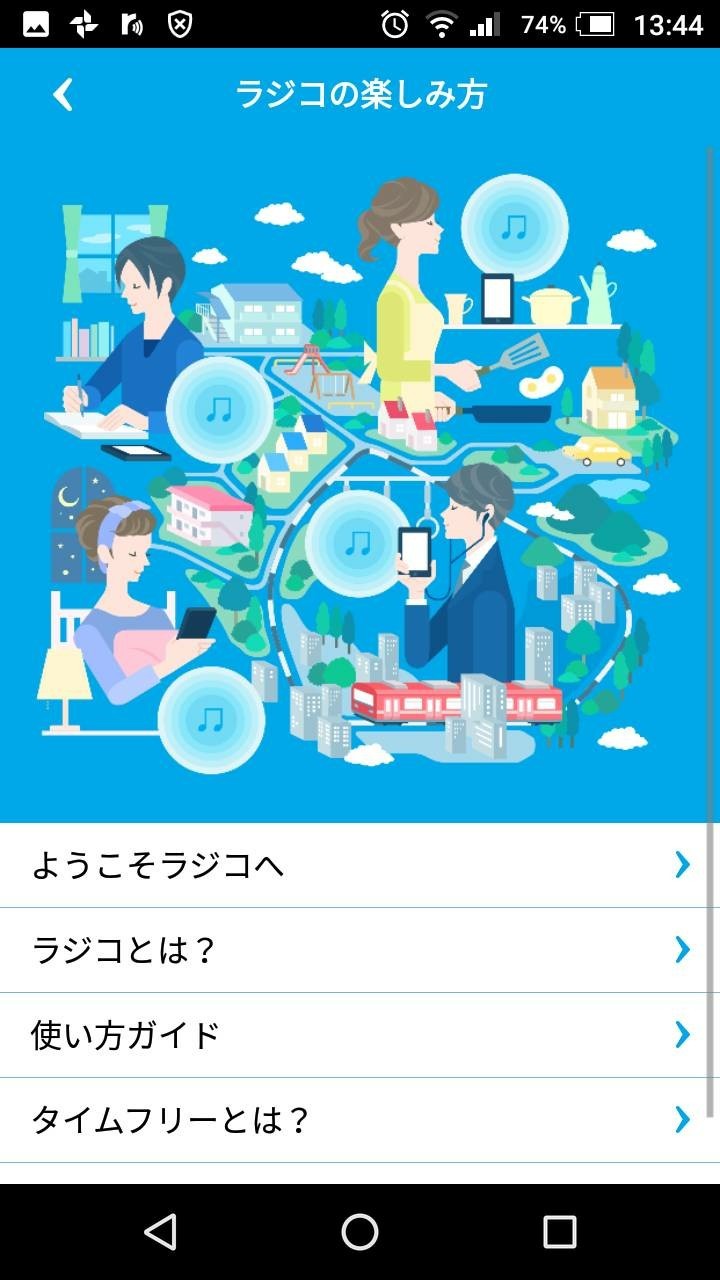Go back using the top-left arrow
Viewport: 720px width, 1280px height.
point(63,95)
